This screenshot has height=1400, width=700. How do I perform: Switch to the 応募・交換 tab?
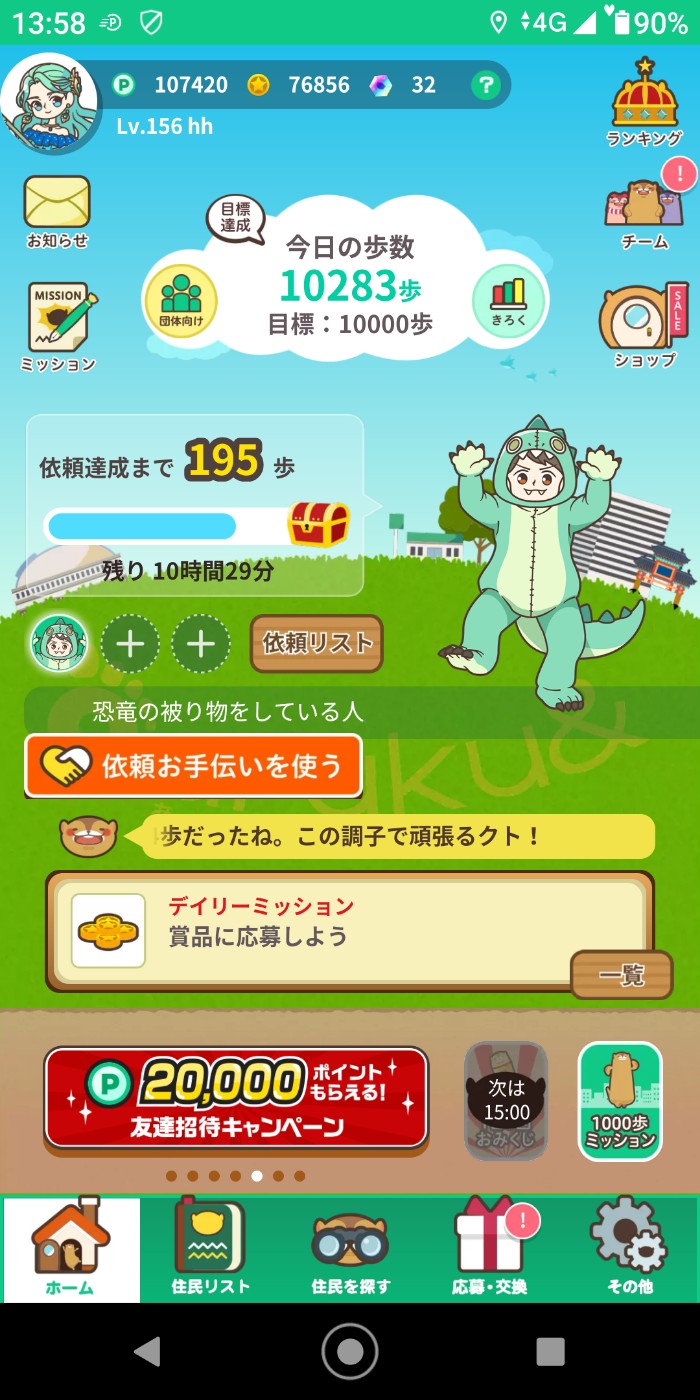coord(490,1248)
